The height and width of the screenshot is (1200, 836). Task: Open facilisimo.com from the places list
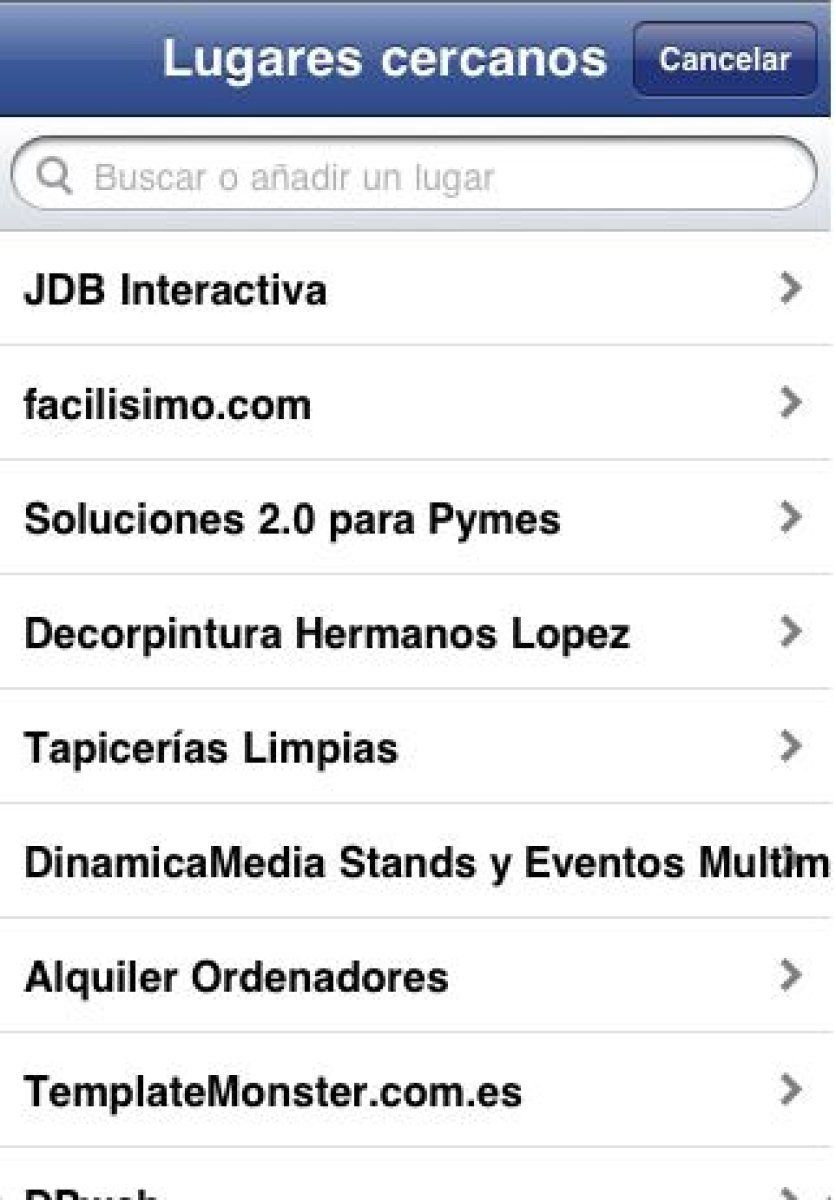coord(167,404)
